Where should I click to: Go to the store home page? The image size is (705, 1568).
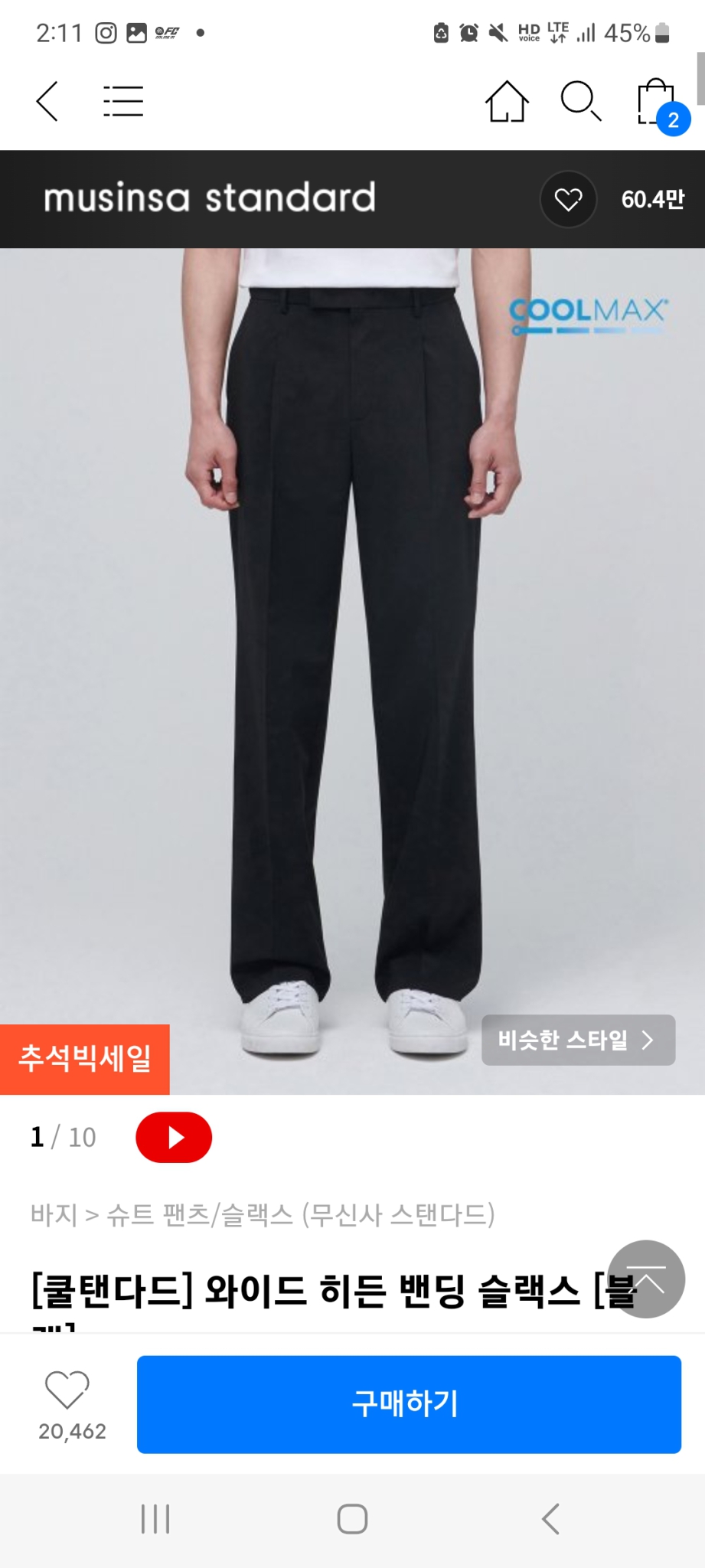pos(507,102)
